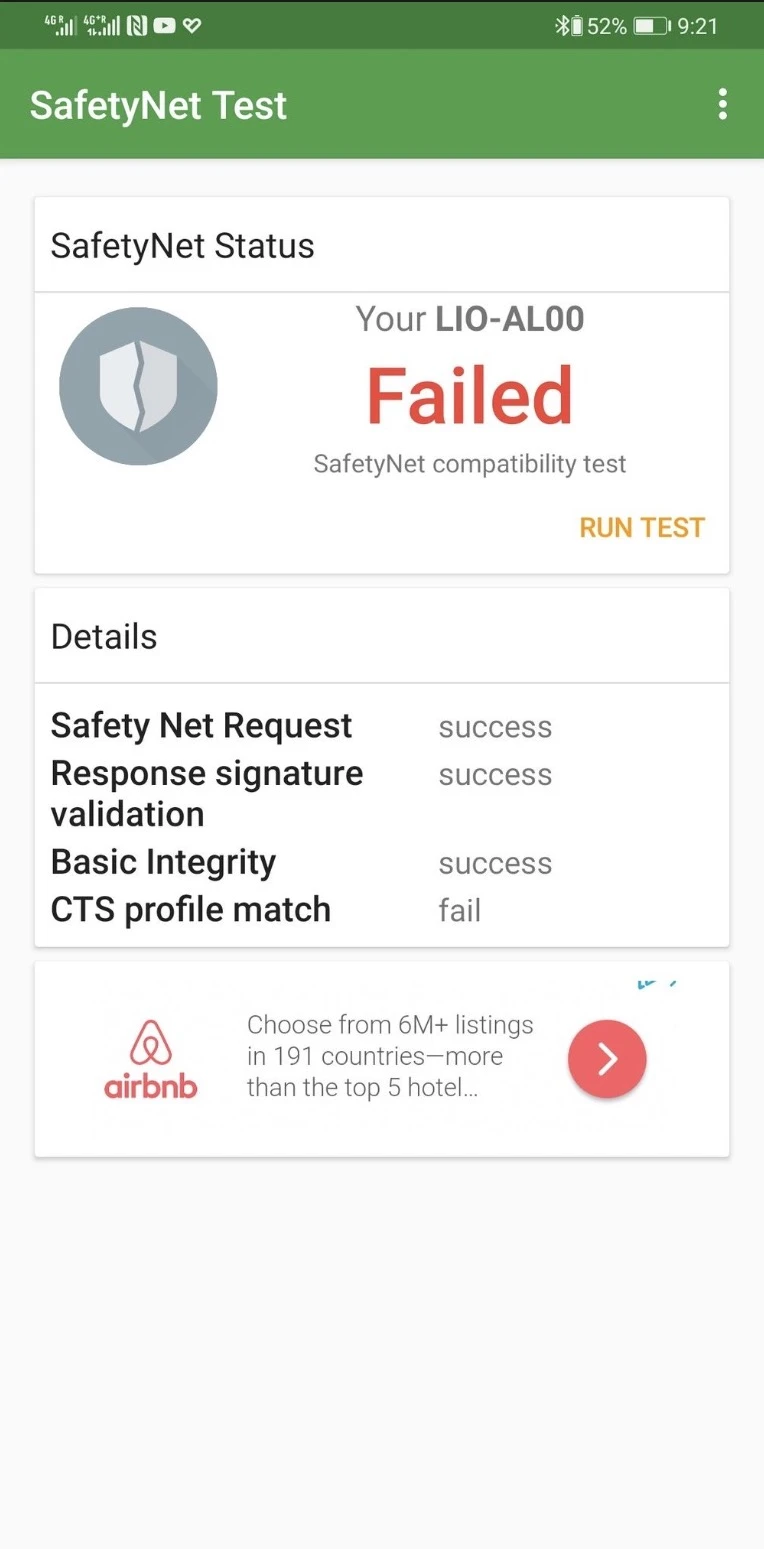
Task: Open the three-dot overflow menu
Action: click(722, 105)
